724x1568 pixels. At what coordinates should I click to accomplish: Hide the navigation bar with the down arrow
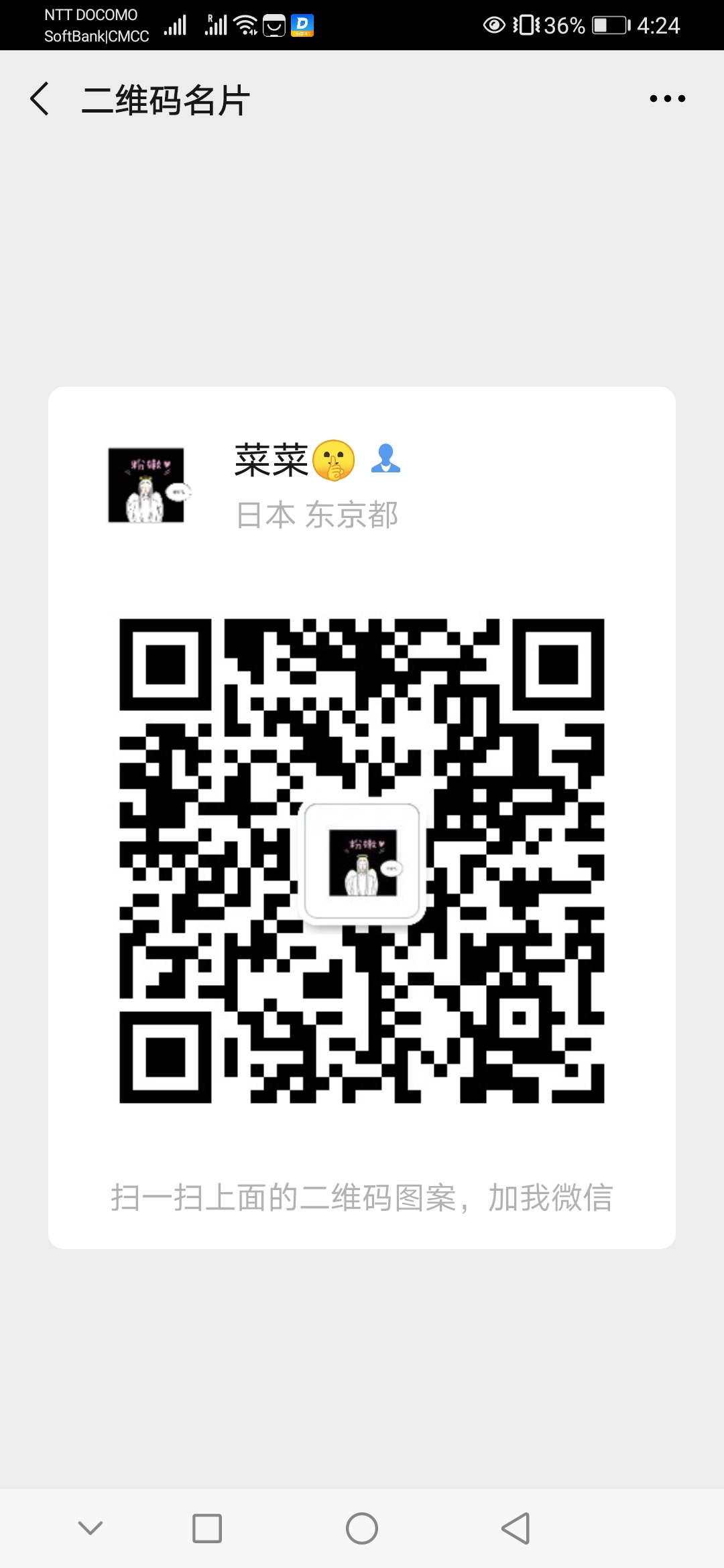(x=90, y=1528)
